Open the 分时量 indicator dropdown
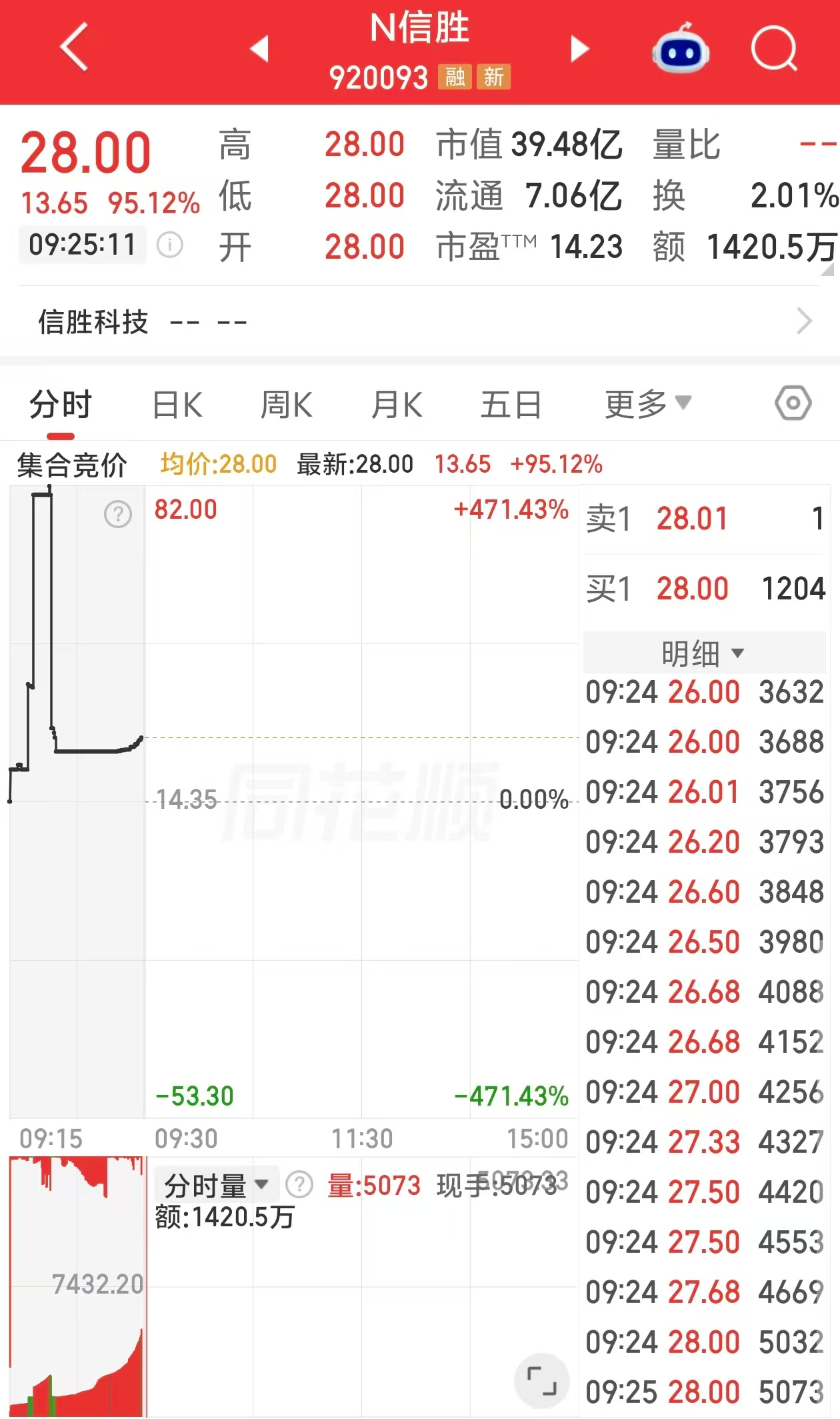Viewport: 840px width, 1419px height. (215, 1186)
